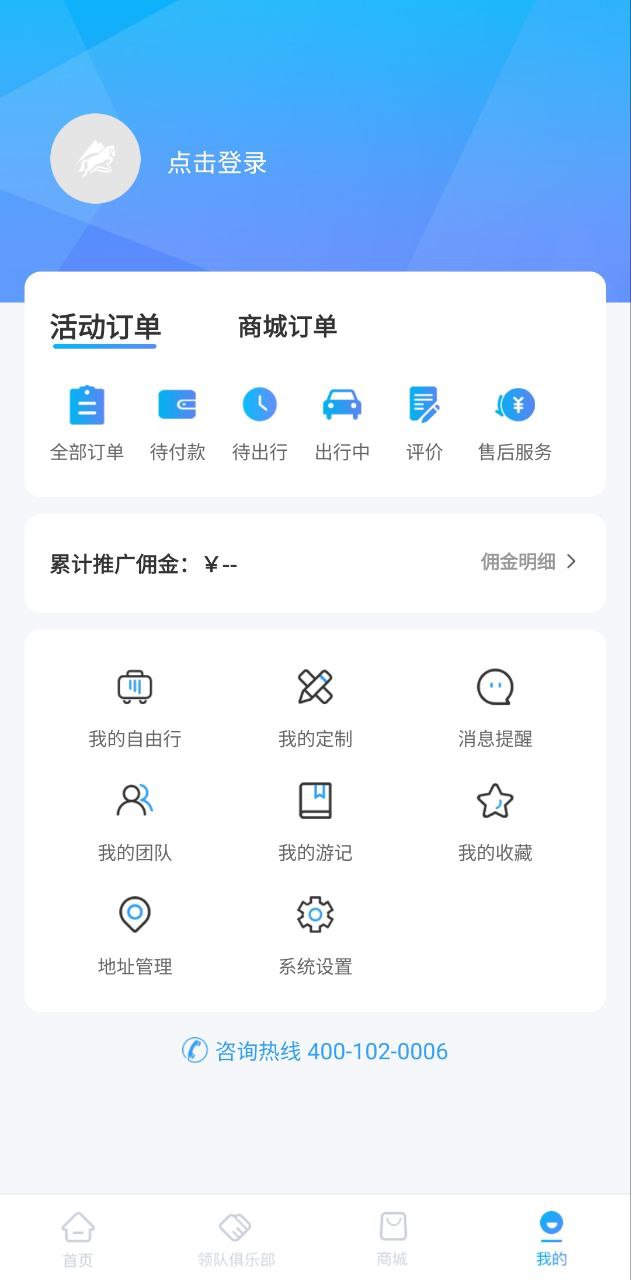Check 出行中 orders

click(x=342, y=424)
